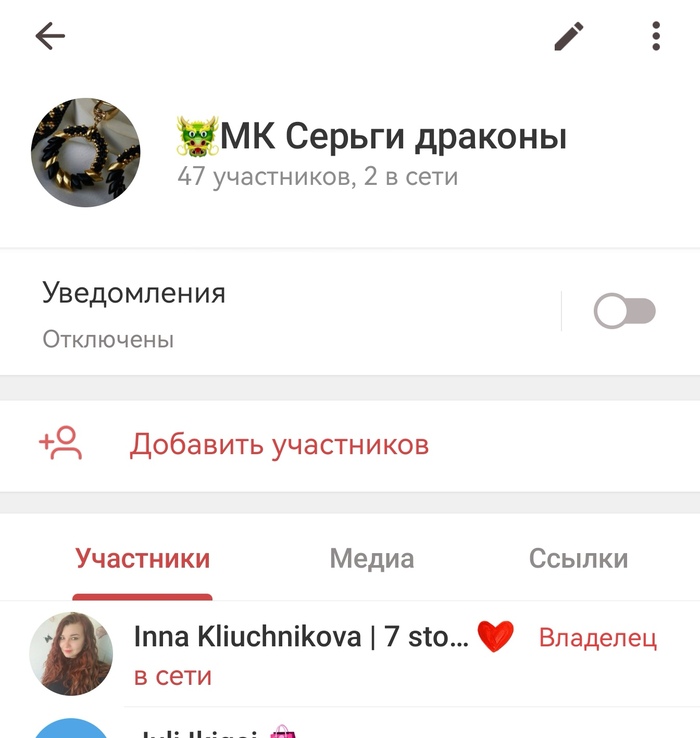700x738 pixels.
Task: Open the three-dot overflow menu
Action: 656,37
